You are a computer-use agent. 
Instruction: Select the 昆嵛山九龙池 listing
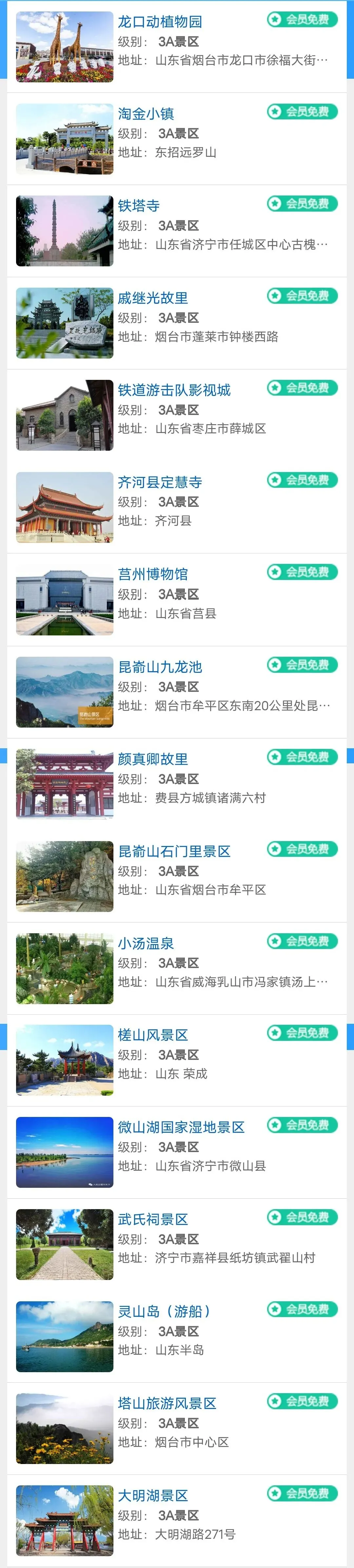point(160,667)
